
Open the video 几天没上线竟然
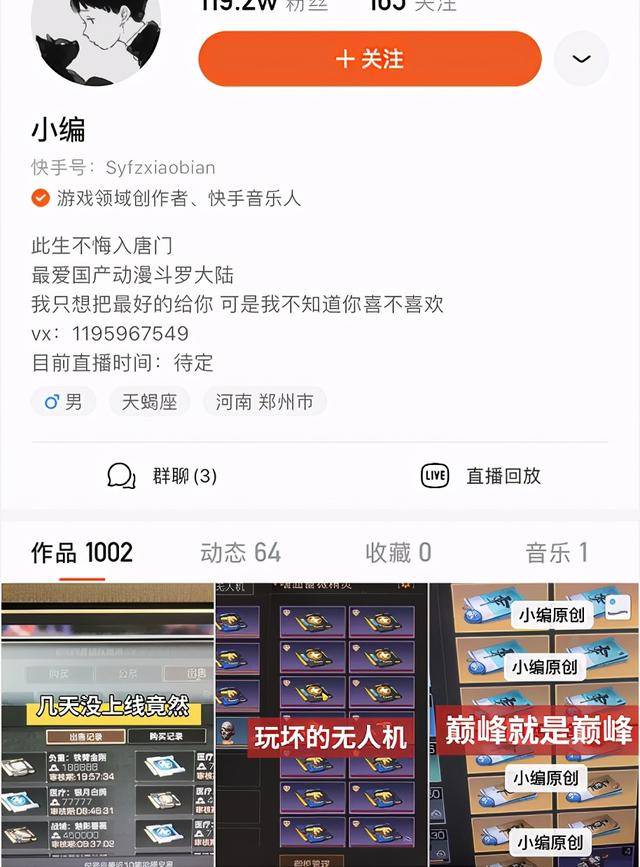106,724
